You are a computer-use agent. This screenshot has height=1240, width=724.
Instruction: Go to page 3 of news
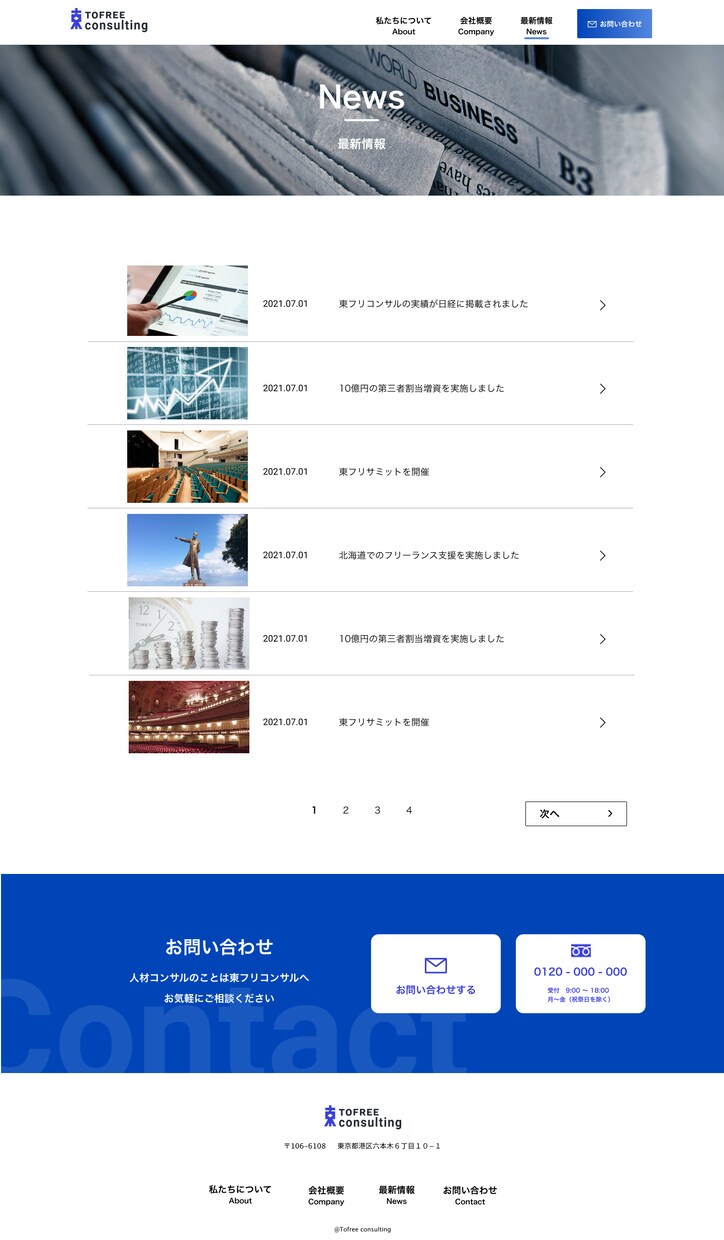[x=377, y=810]
